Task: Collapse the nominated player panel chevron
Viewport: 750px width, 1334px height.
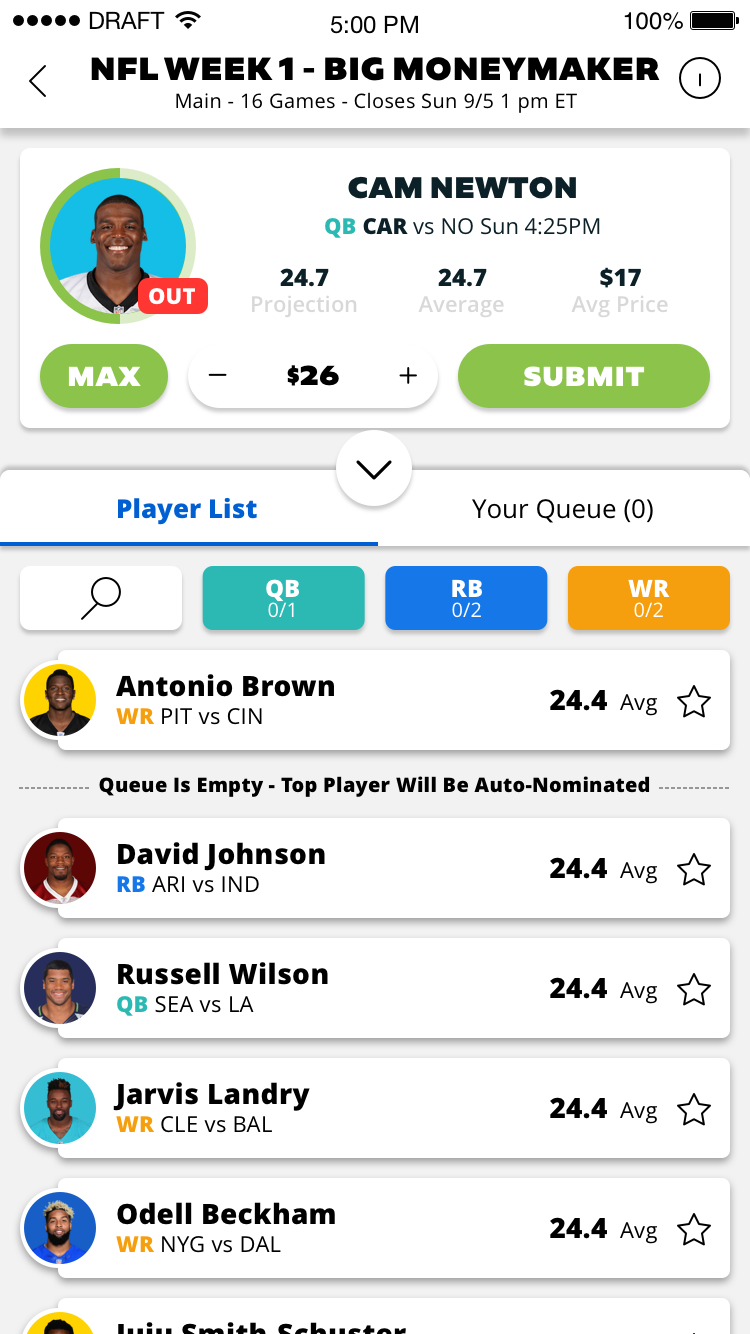Action: click(374, 469)
